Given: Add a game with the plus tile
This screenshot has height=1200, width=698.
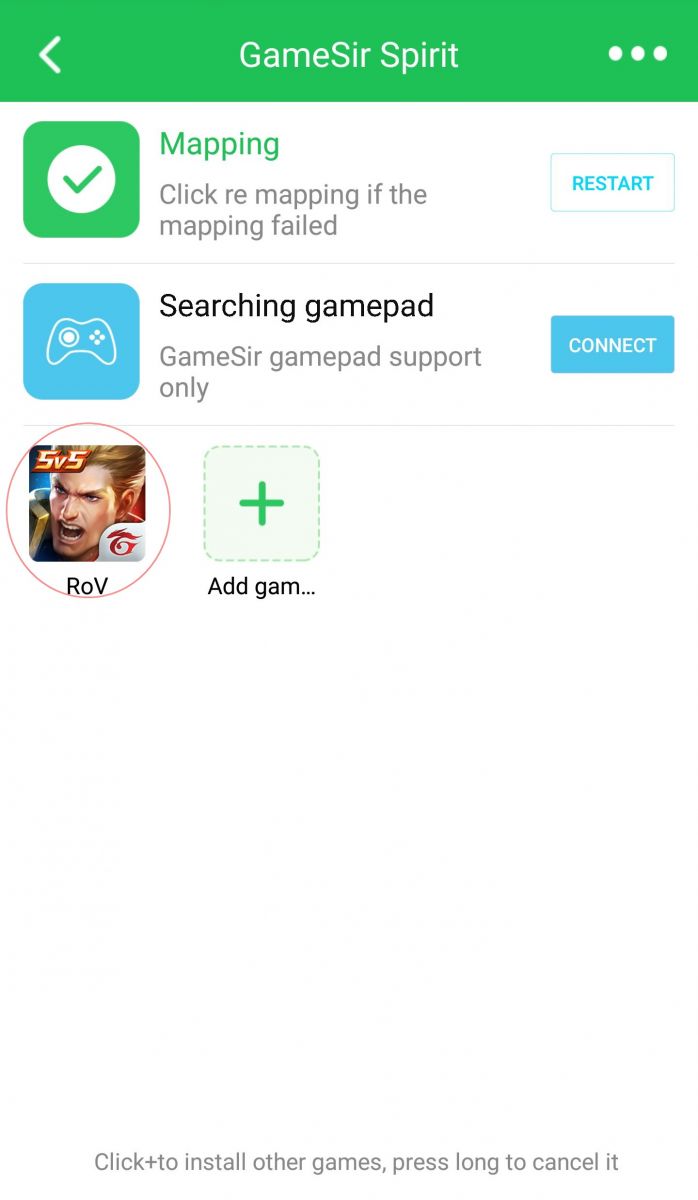Looking at the screenshot, I should coord(261,504).
